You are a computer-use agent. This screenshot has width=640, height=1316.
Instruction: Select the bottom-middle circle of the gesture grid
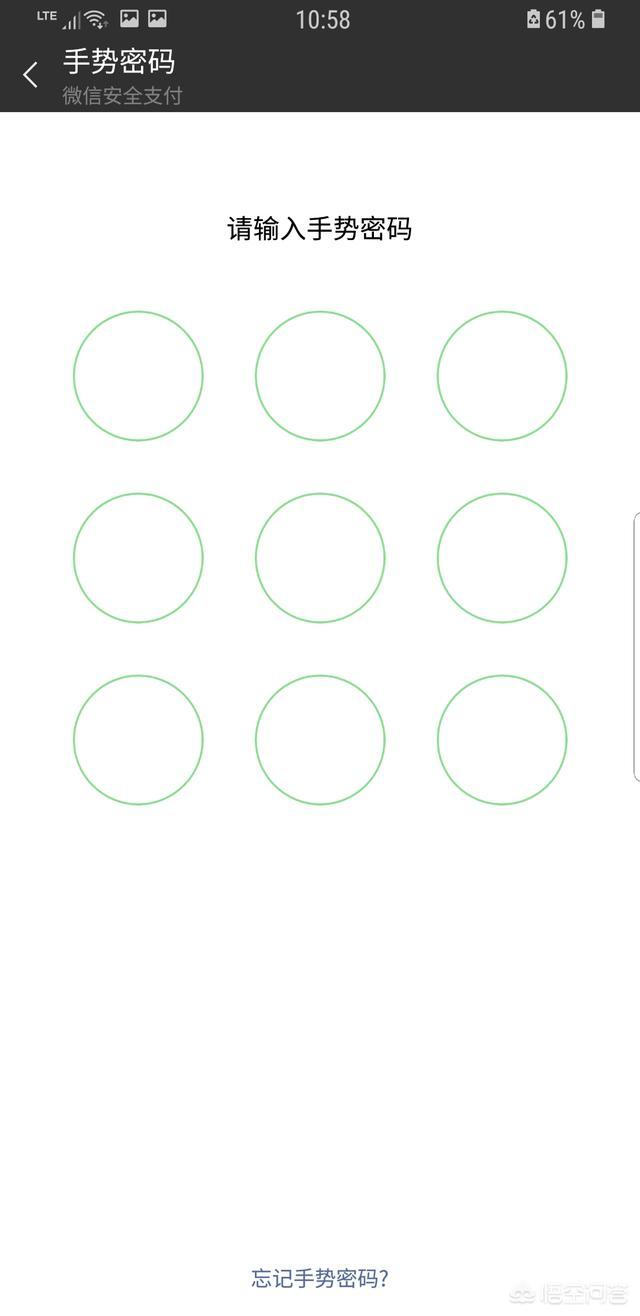(320, 740)
